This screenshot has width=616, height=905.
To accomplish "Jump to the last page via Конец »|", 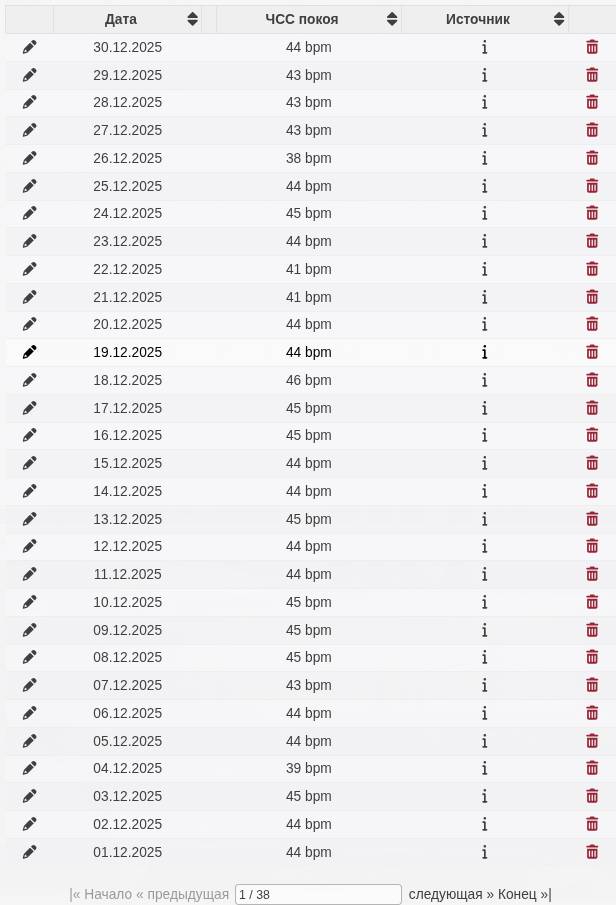I will tap(525, 894).
